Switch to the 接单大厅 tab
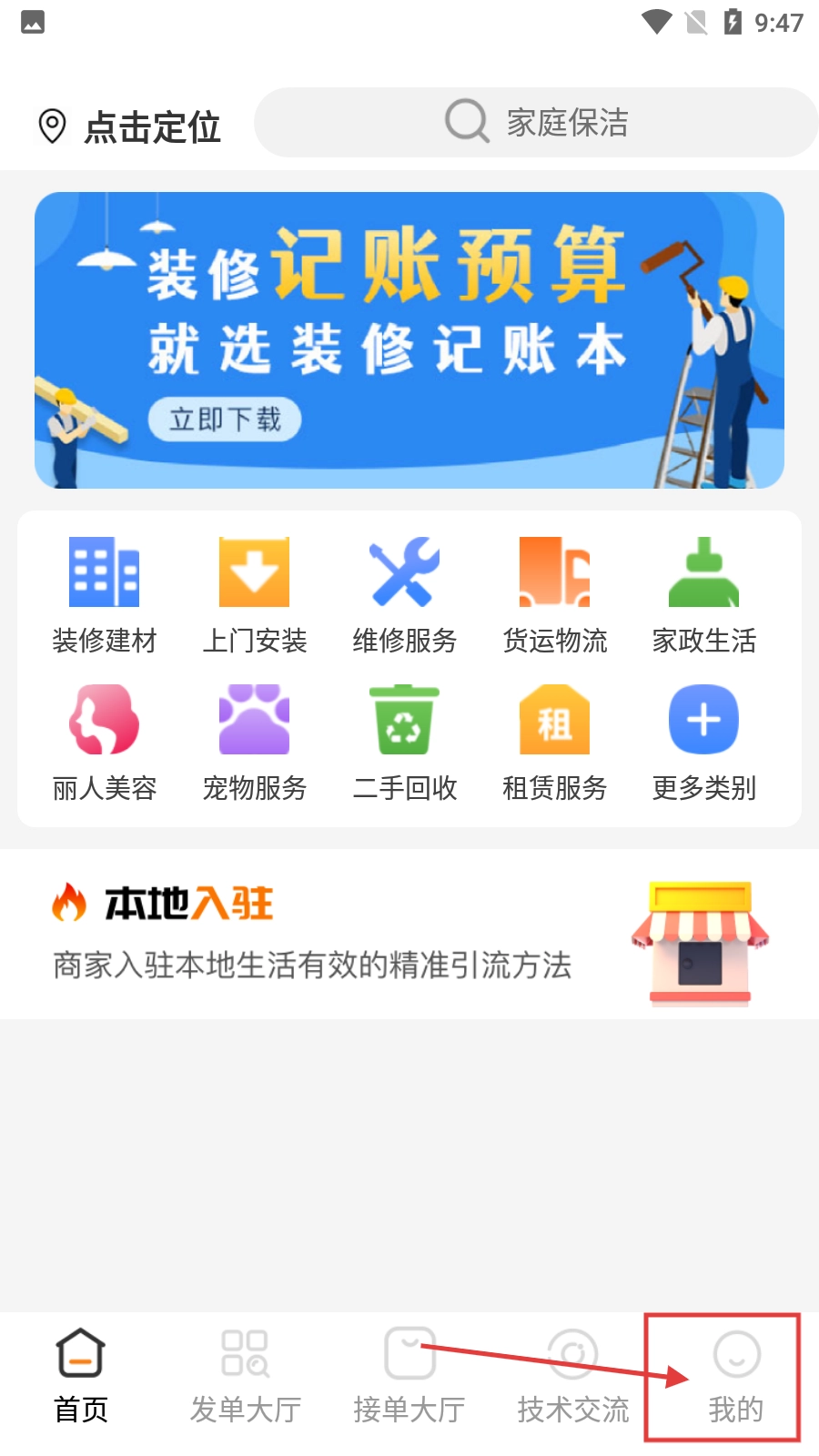819x1456 pixels. [x=409, y=1376]
